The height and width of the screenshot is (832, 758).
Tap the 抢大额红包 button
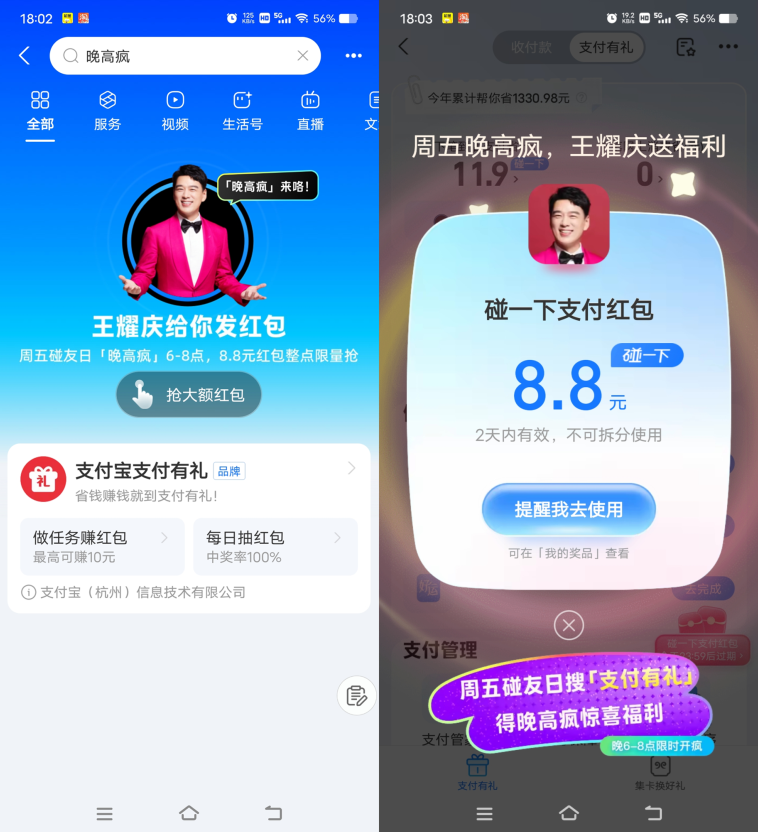click(x=188, y=394)
